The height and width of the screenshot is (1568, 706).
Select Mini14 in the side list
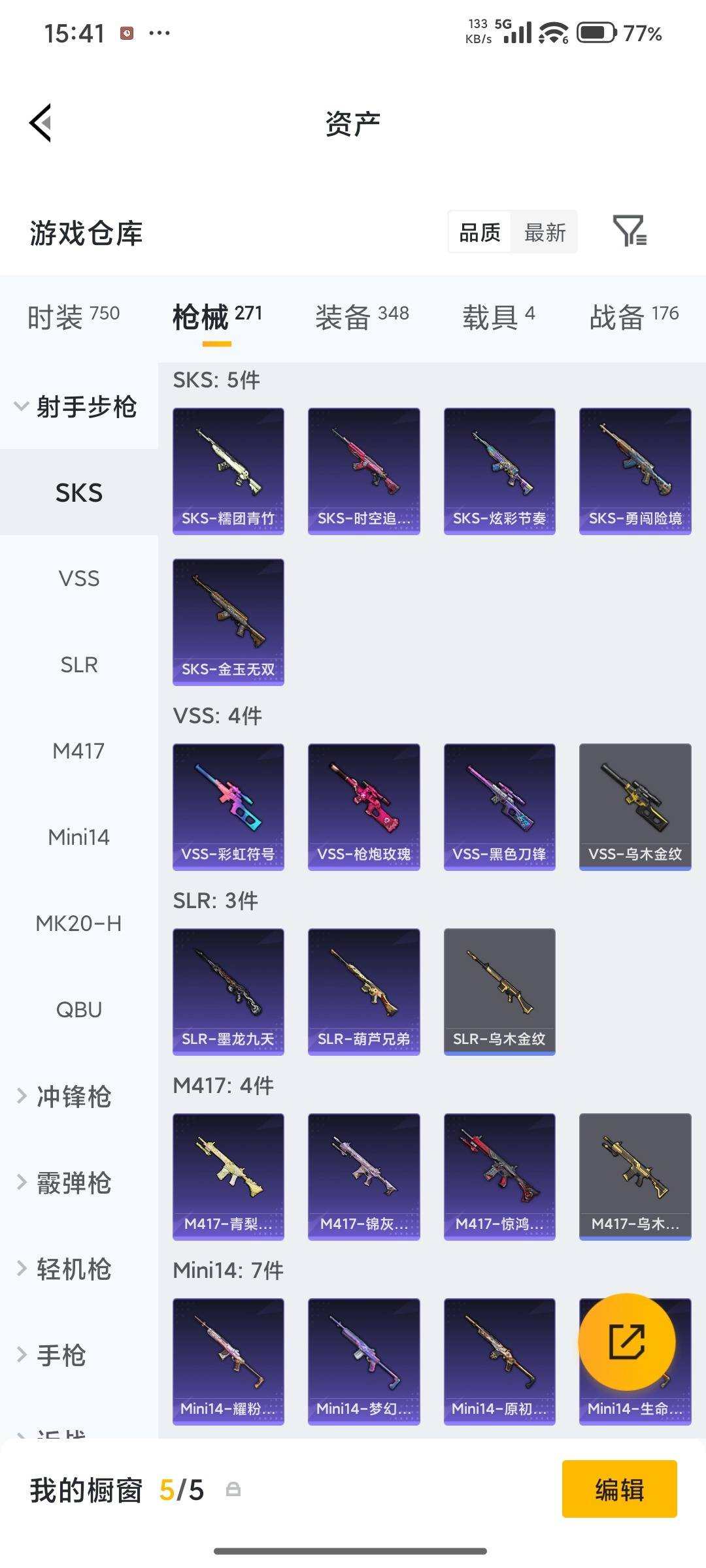pyautogui.click(x=79, y=837)
